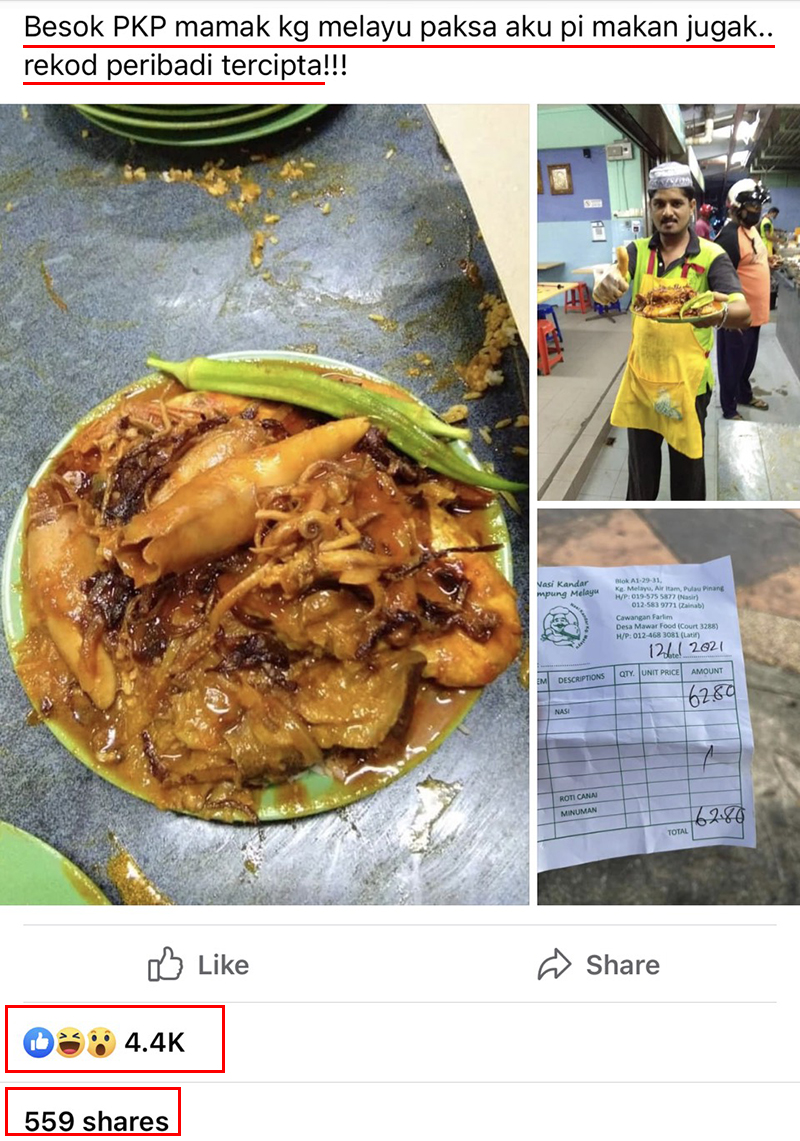Share the post

point(598,965)
